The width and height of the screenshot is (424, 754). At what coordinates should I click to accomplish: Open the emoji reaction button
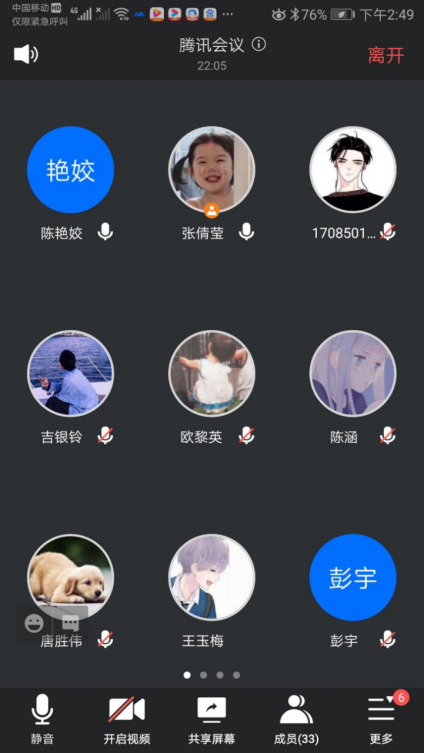pos(34,624)
